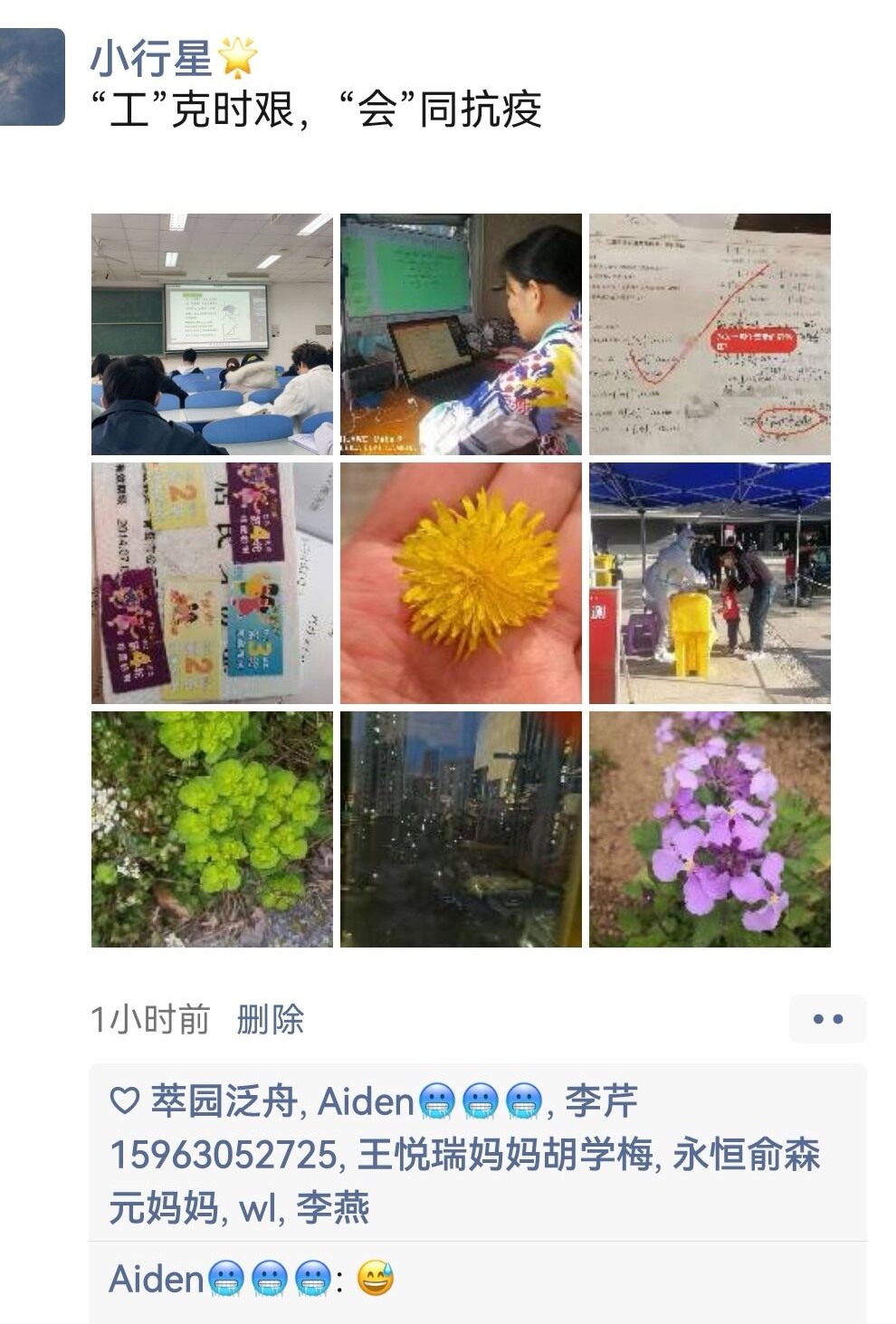The image size is (896, 1324).
Task: Open 李燕's profile from likes
Action: [333, 1208]
